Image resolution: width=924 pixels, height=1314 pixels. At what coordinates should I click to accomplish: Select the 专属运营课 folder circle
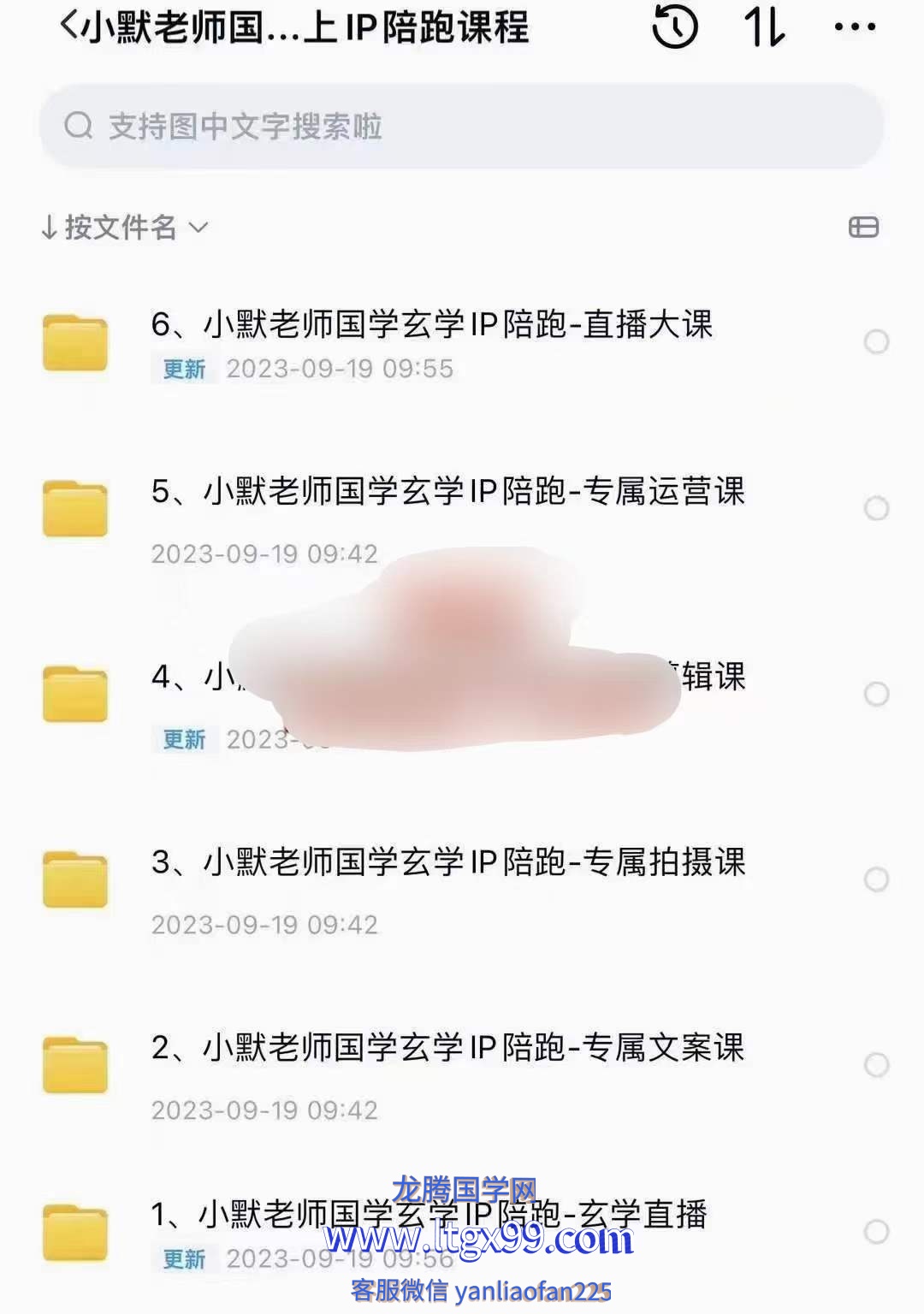876,509
